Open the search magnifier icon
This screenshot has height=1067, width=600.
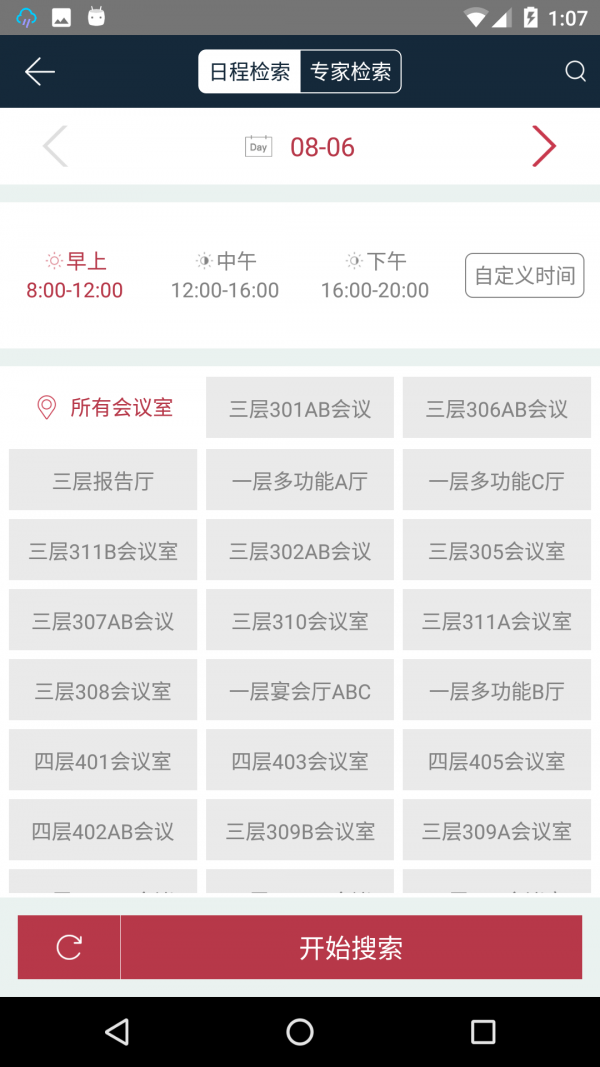click(x=575, y=71)
